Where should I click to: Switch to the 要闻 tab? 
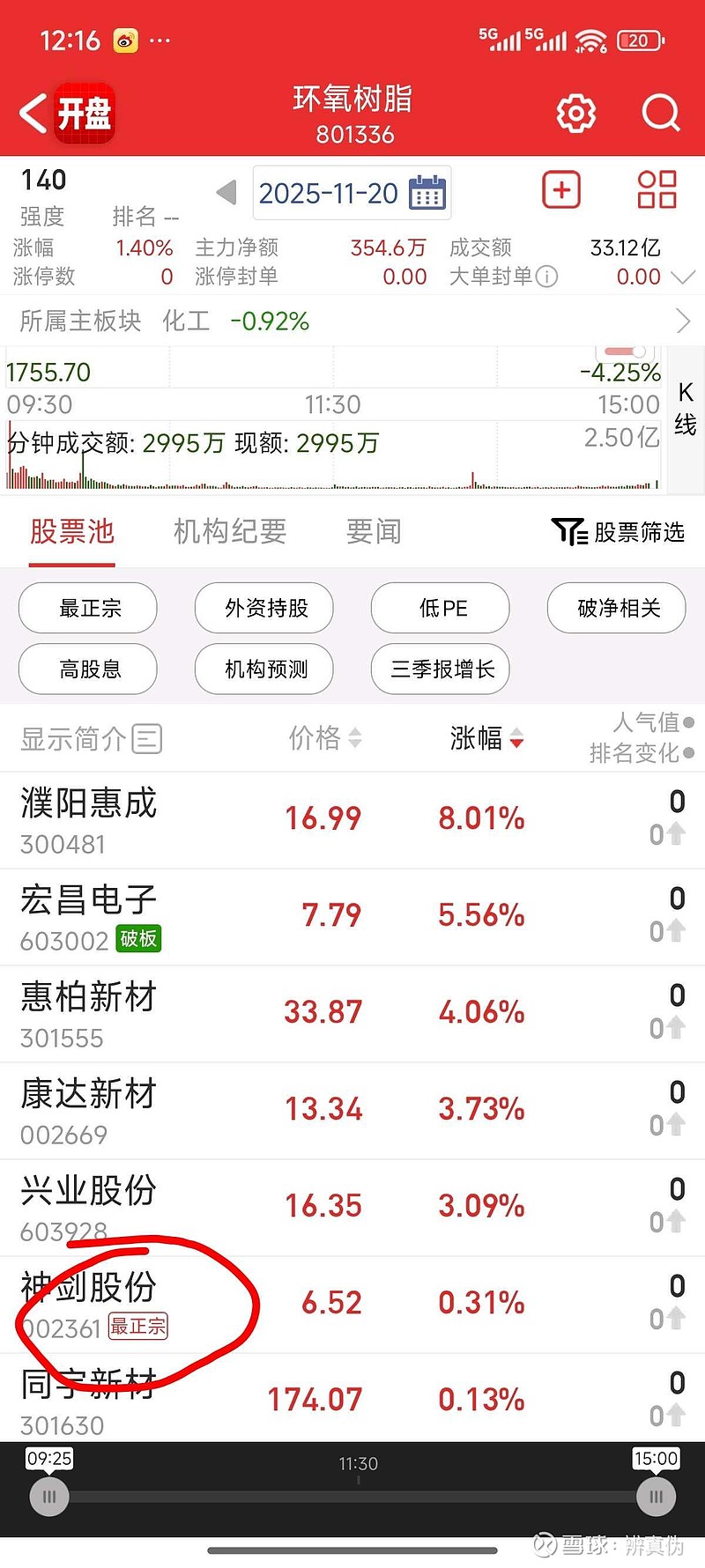pyautogui.click(x=374, y=531)
